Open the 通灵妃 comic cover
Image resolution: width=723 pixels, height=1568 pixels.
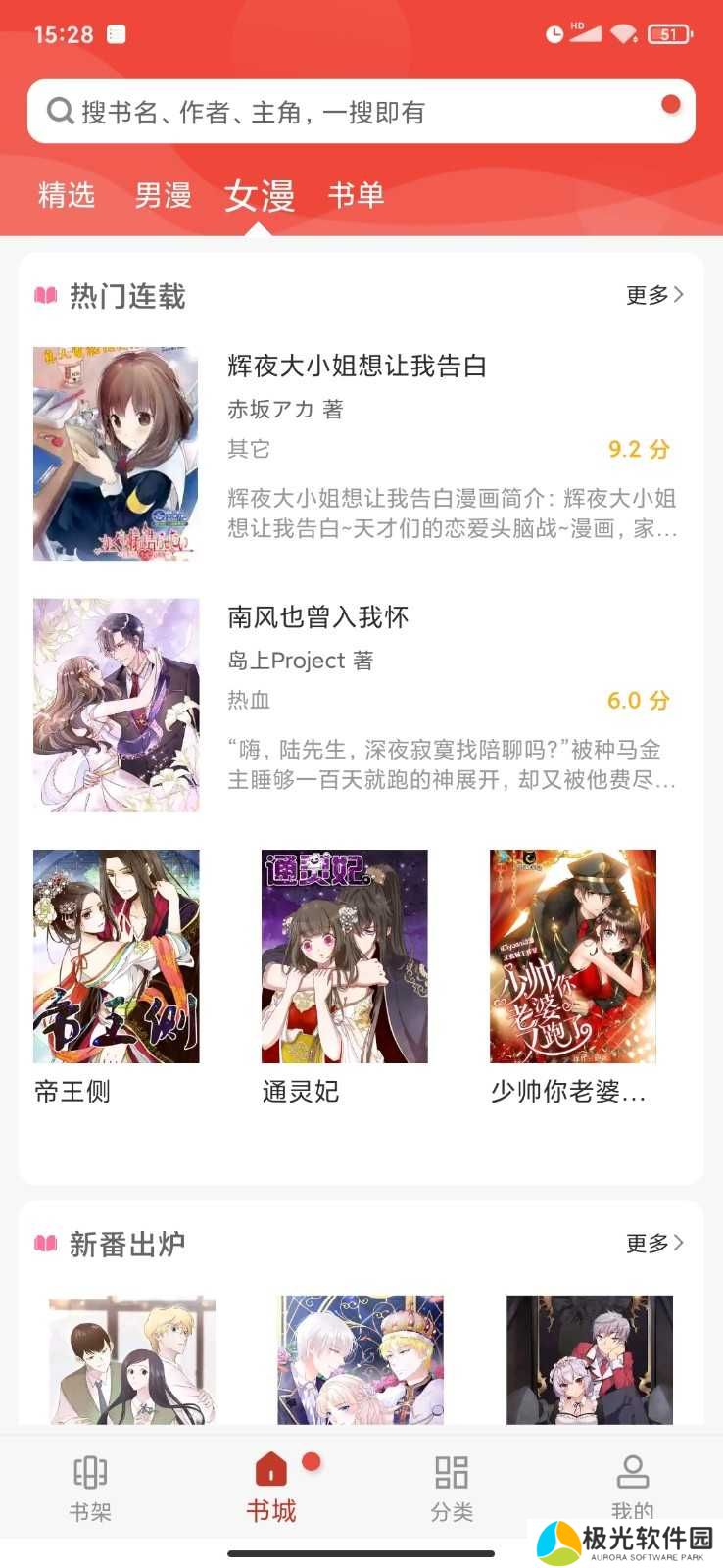[344, 955]
